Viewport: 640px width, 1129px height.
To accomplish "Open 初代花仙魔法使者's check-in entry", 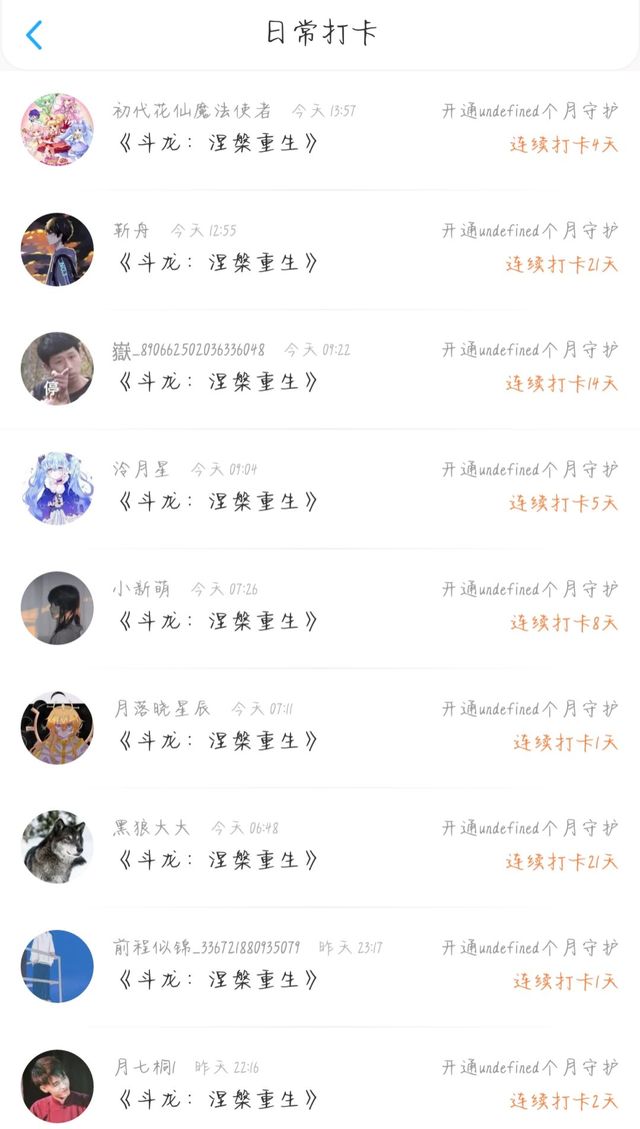I will click(218, 143).
